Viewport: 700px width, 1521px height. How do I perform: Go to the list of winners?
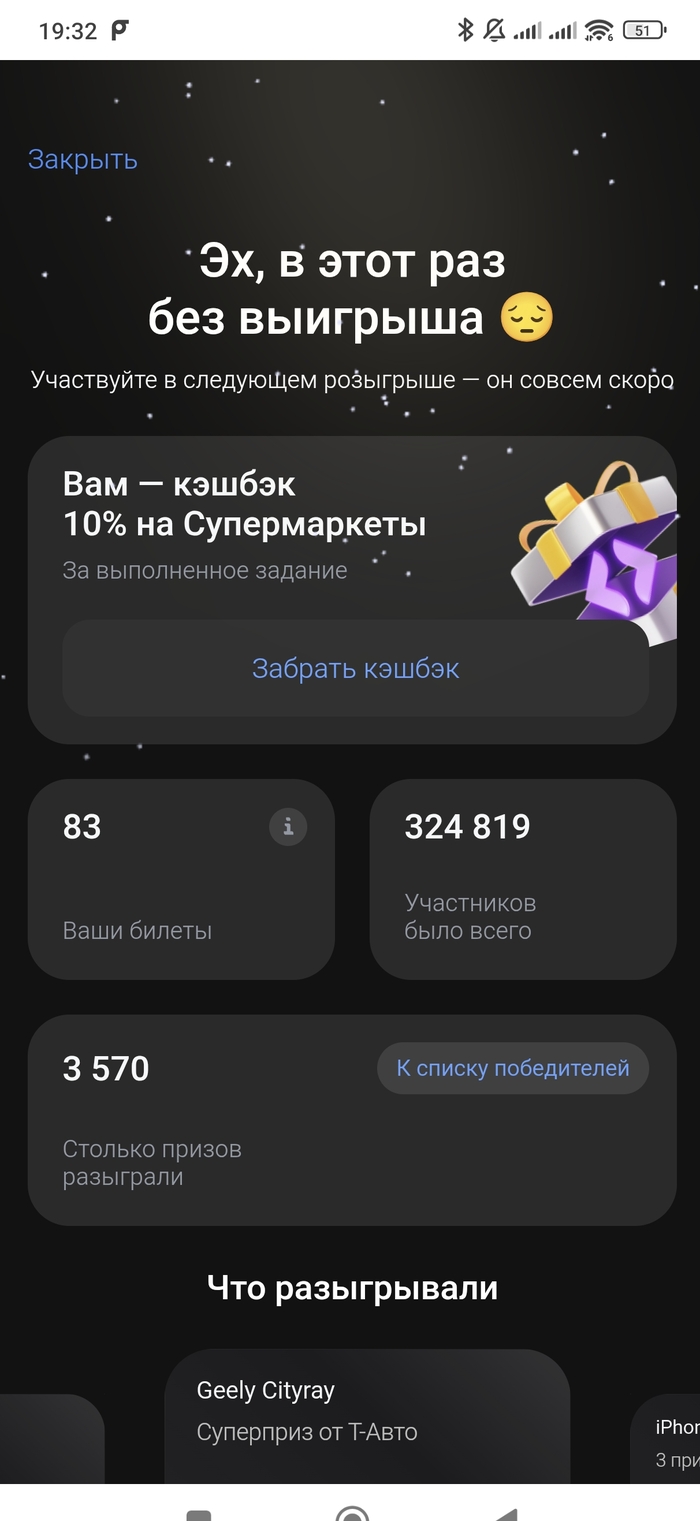click(x=512, y=1068)
